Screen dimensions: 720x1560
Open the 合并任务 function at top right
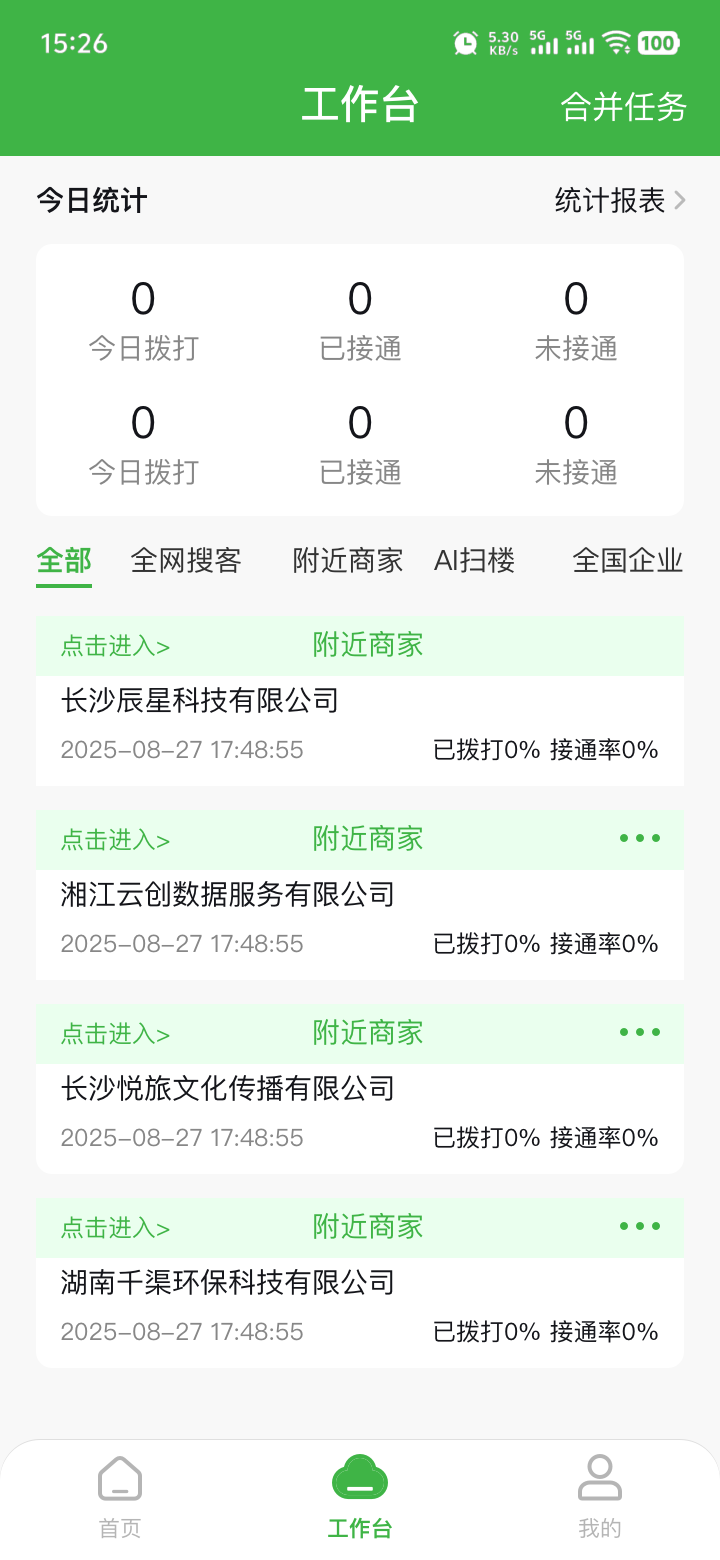click(622, 108)
